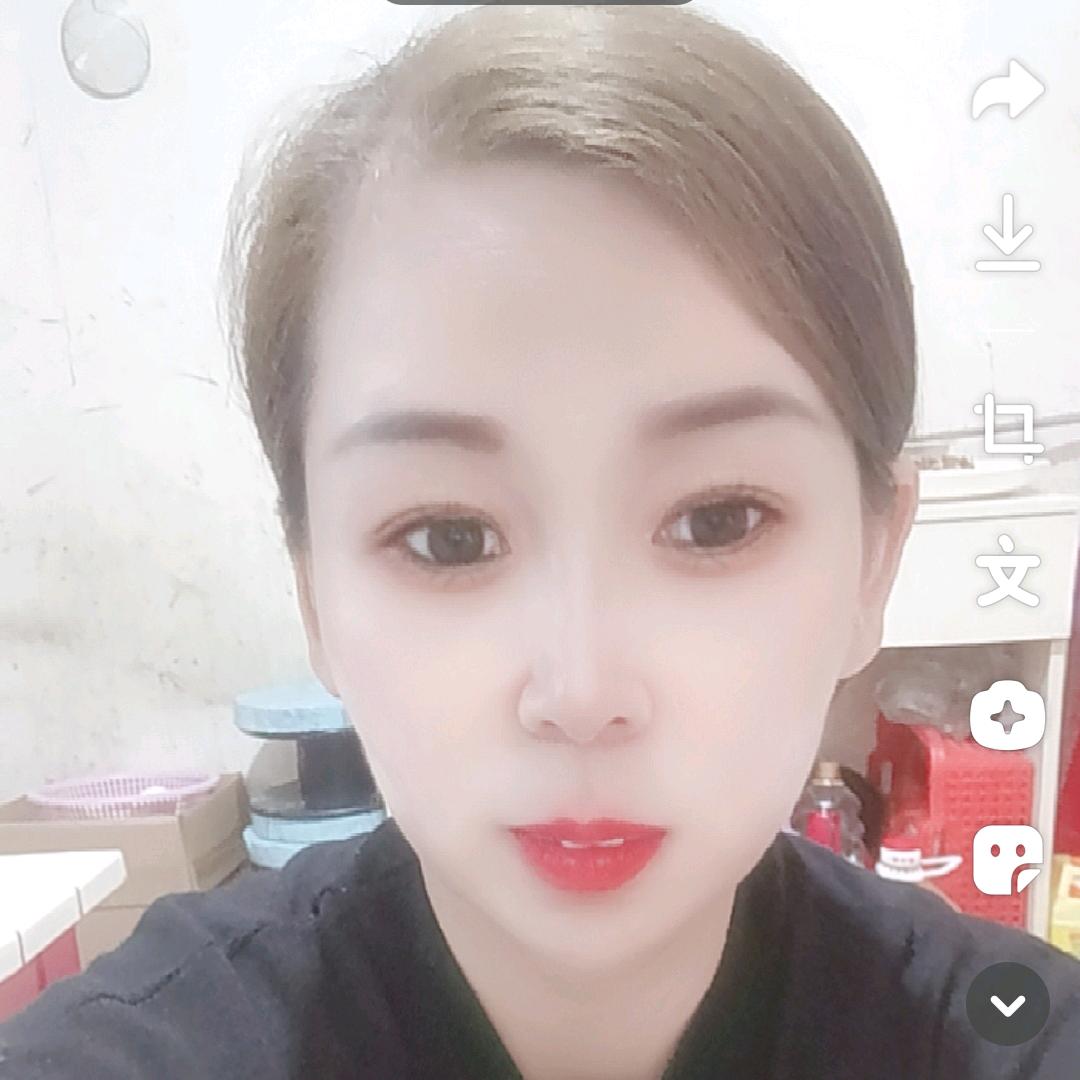Open the sticker picker

(x=1008, y=859)
